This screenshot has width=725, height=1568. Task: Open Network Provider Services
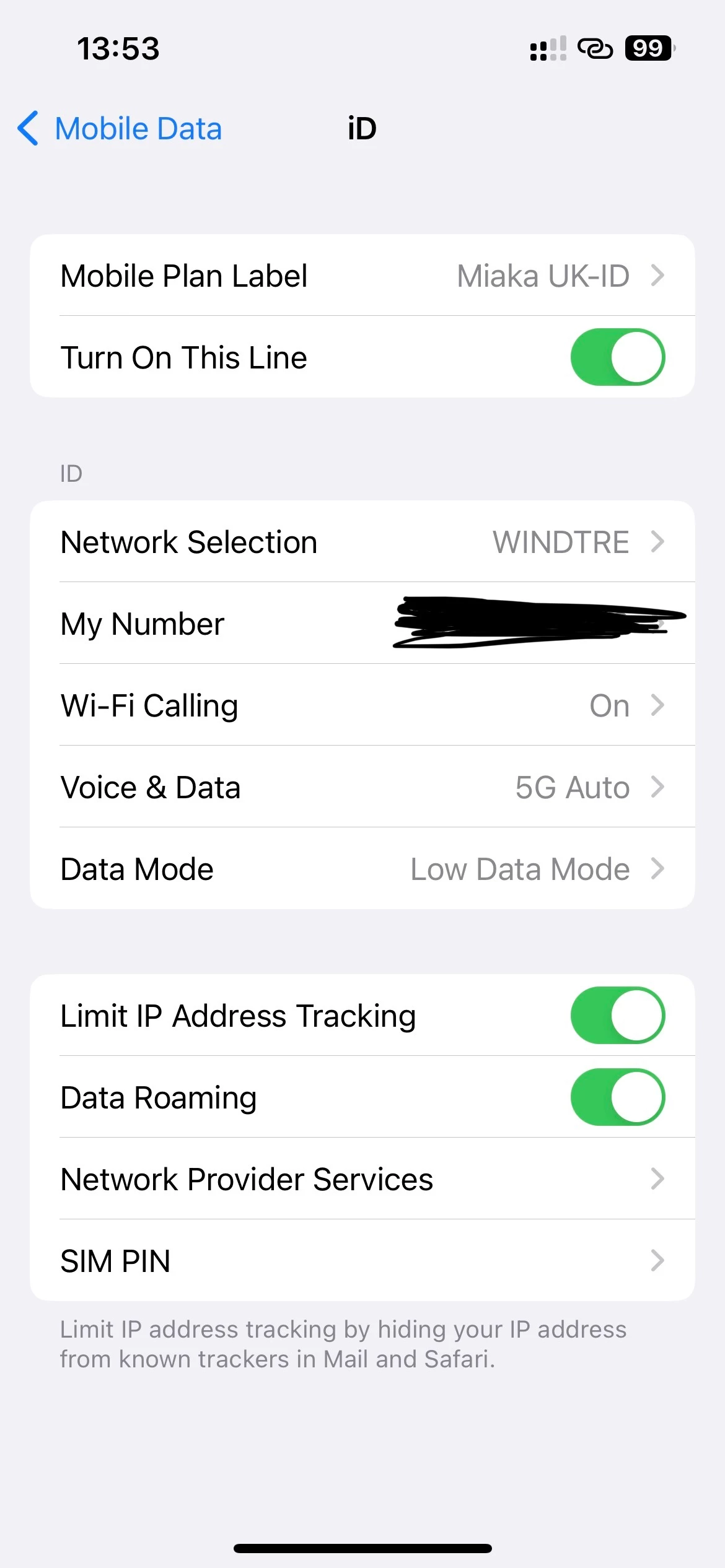pos(362,1179)
